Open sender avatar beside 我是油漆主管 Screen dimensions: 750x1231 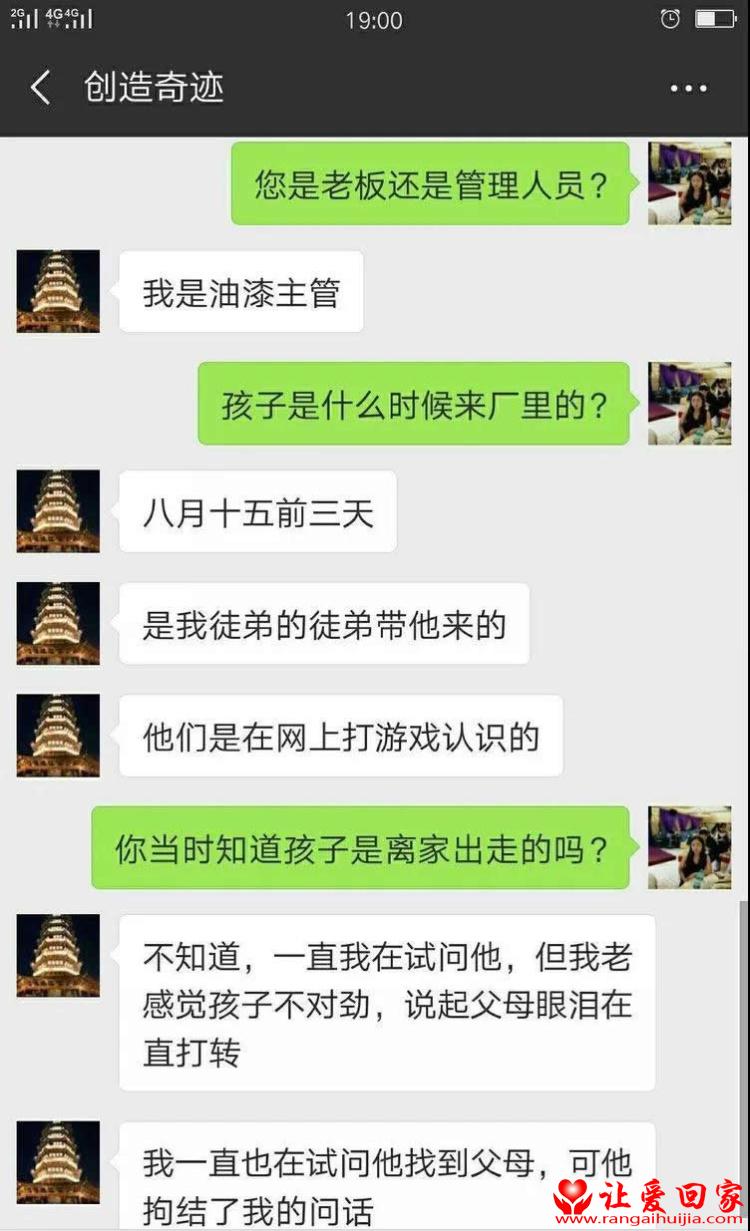coord(58,291)
